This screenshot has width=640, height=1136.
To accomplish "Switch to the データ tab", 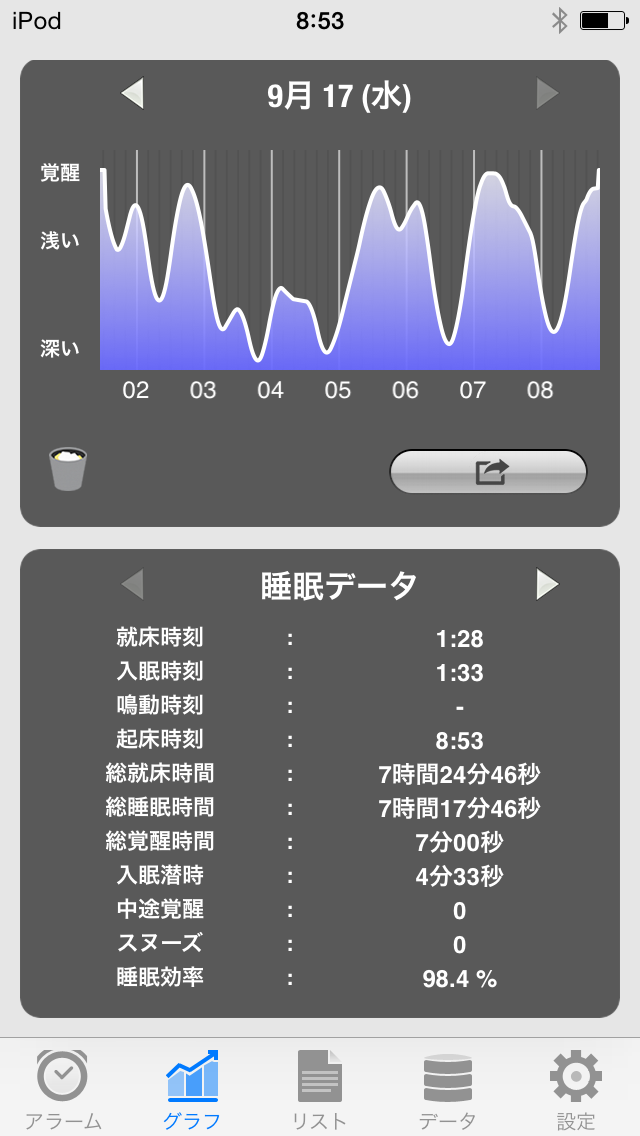I will click(x=447, y=1088).
